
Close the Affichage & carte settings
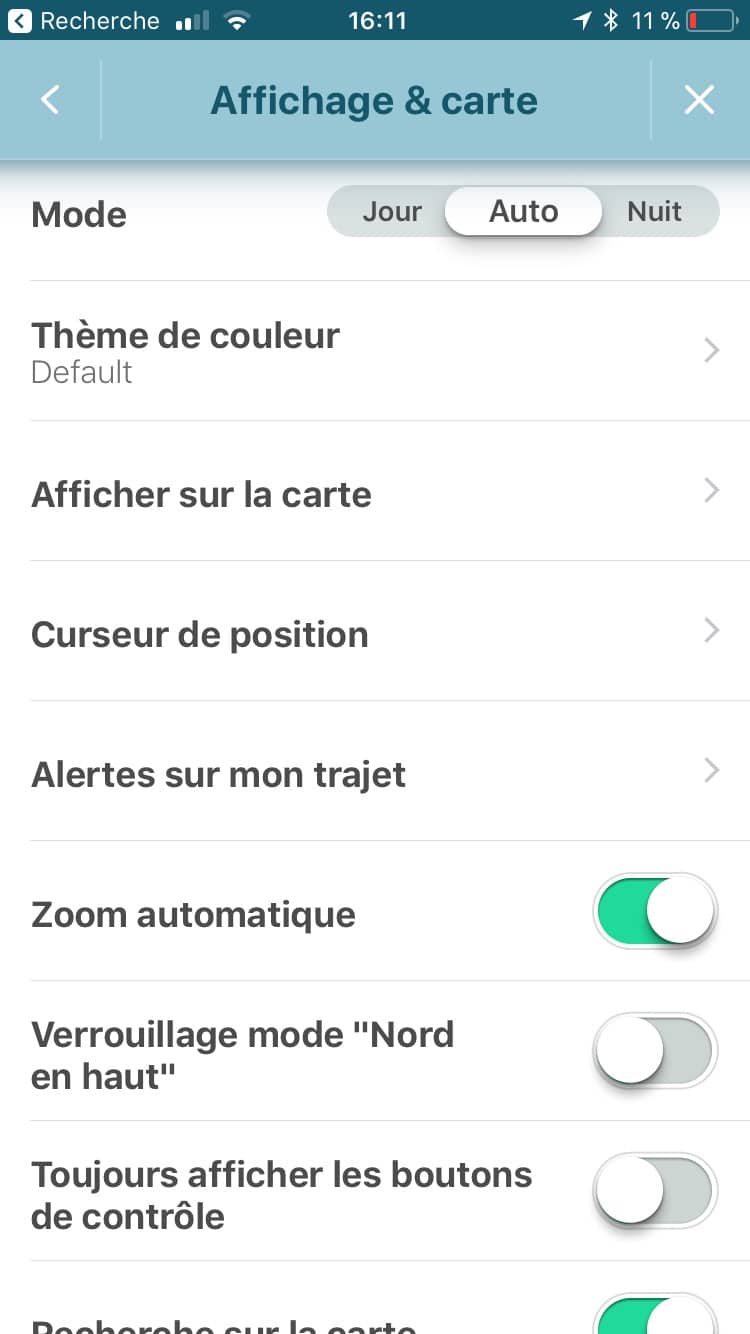tap(699, 100)
